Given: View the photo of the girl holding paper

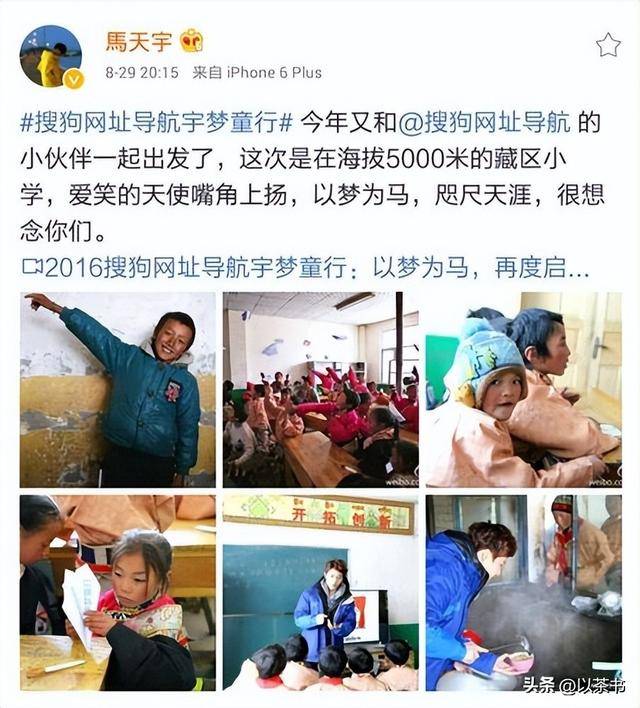Looking at the screenshot, I should click(x=118, y=591).
